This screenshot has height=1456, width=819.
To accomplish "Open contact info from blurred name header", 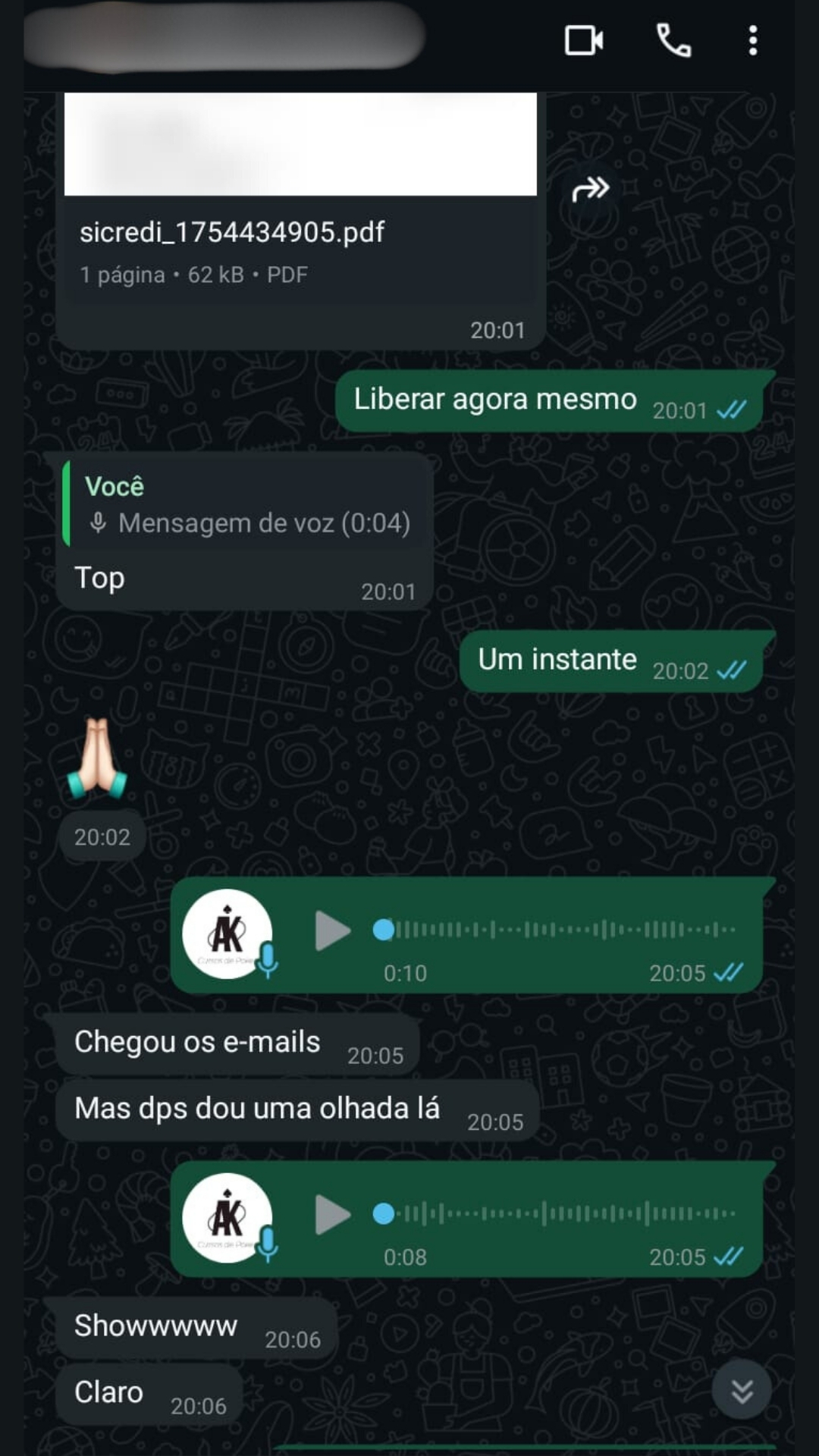I will click(224, 36).
